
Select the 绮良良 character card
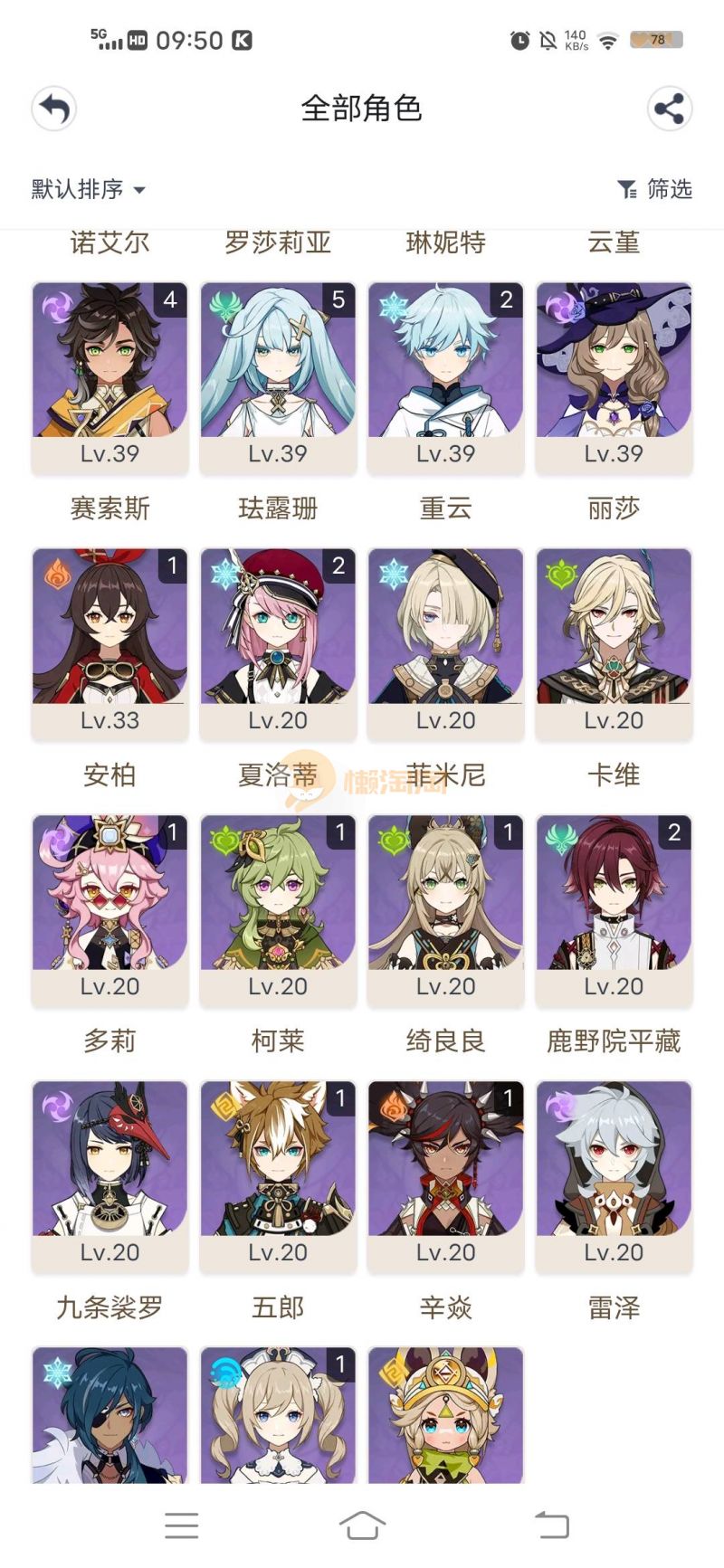(445, 908)
